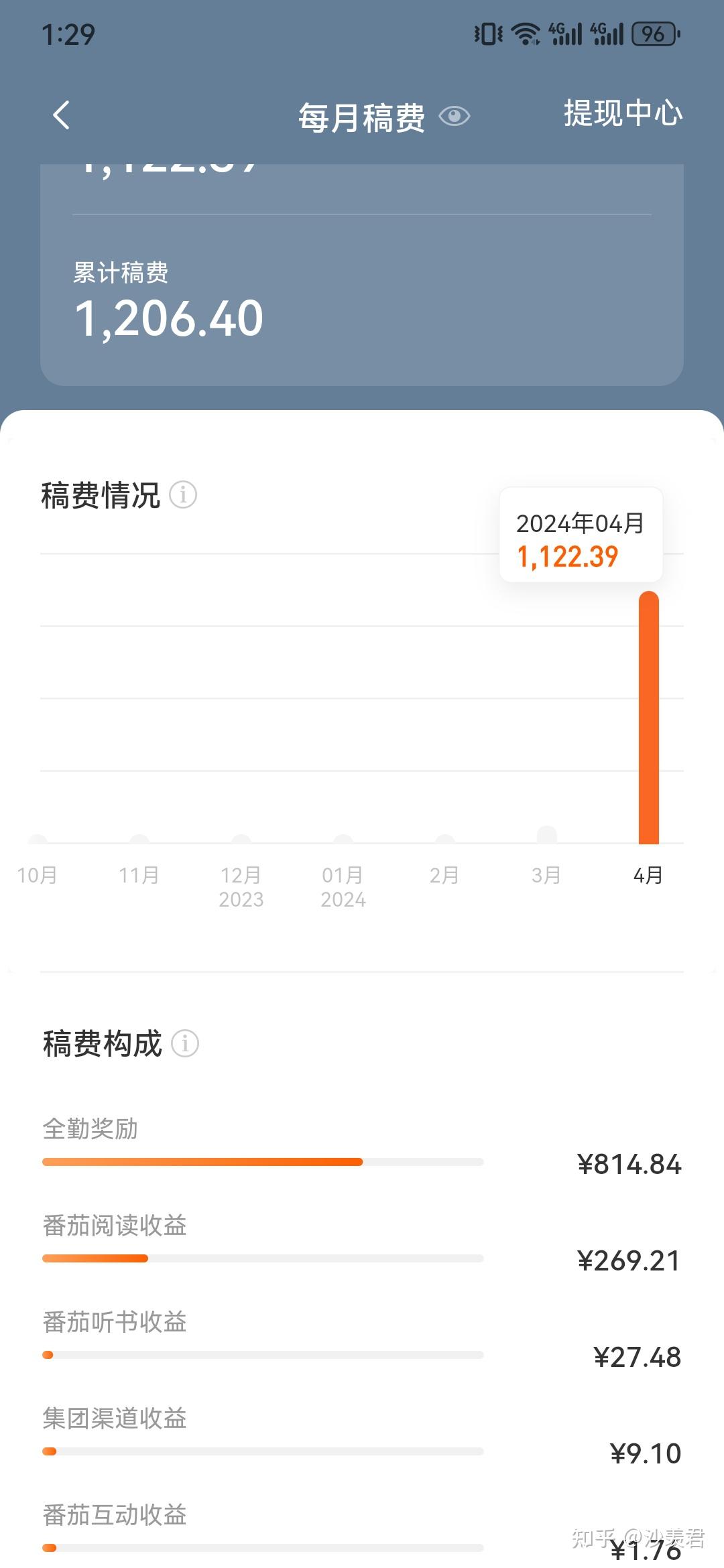Select the 2月 point in the chart
The height and width of the screenshot is (1568, 724).
445,839
